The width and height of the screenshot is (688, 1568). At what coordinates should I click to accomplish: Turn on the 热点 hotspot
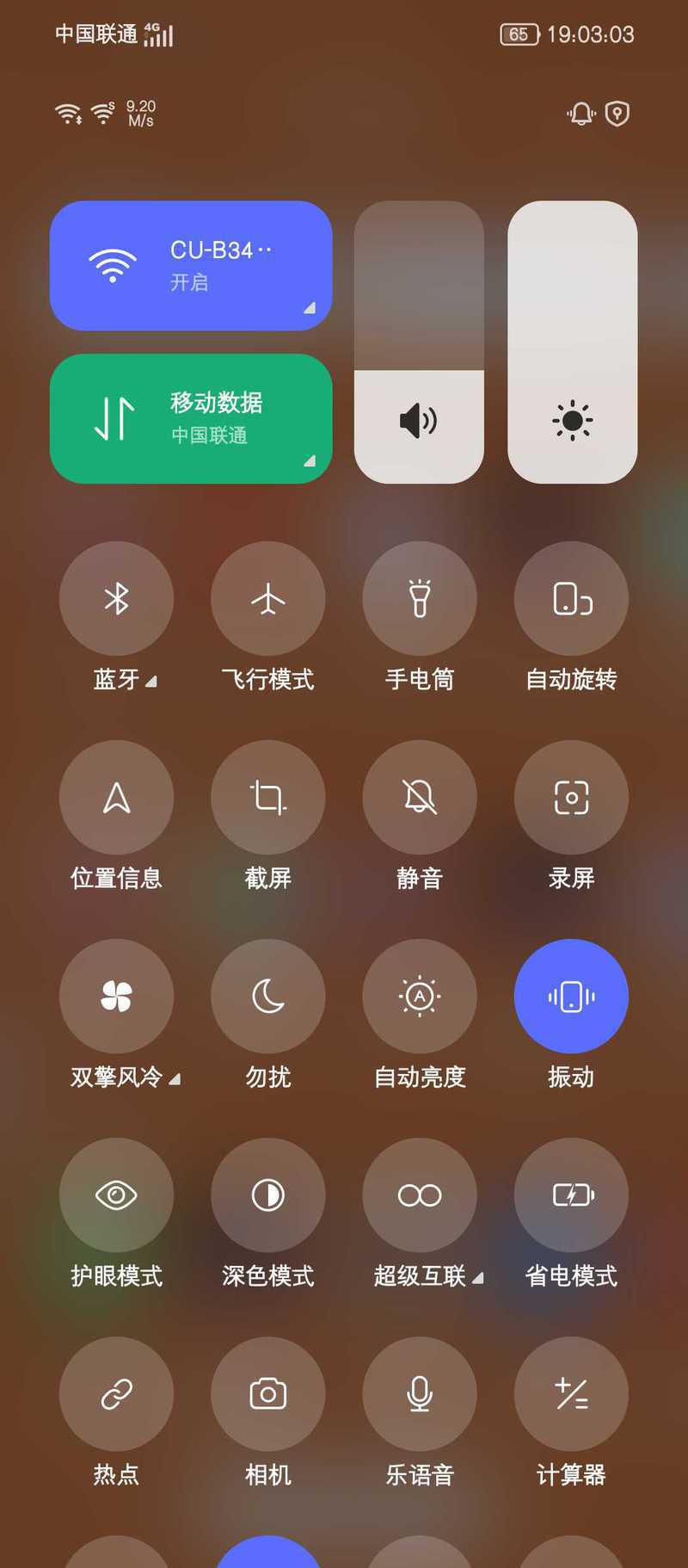116,1393
